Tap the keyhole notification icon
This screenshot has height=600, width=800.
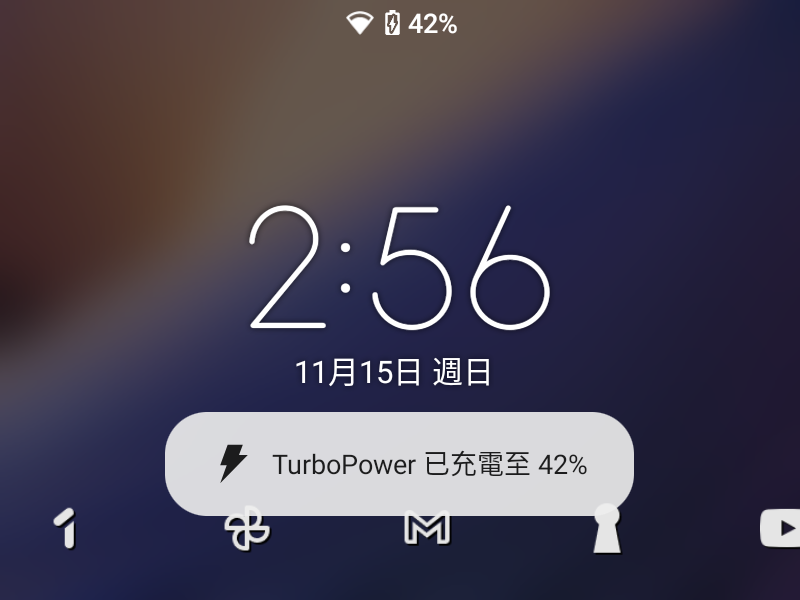click(606, 528)
